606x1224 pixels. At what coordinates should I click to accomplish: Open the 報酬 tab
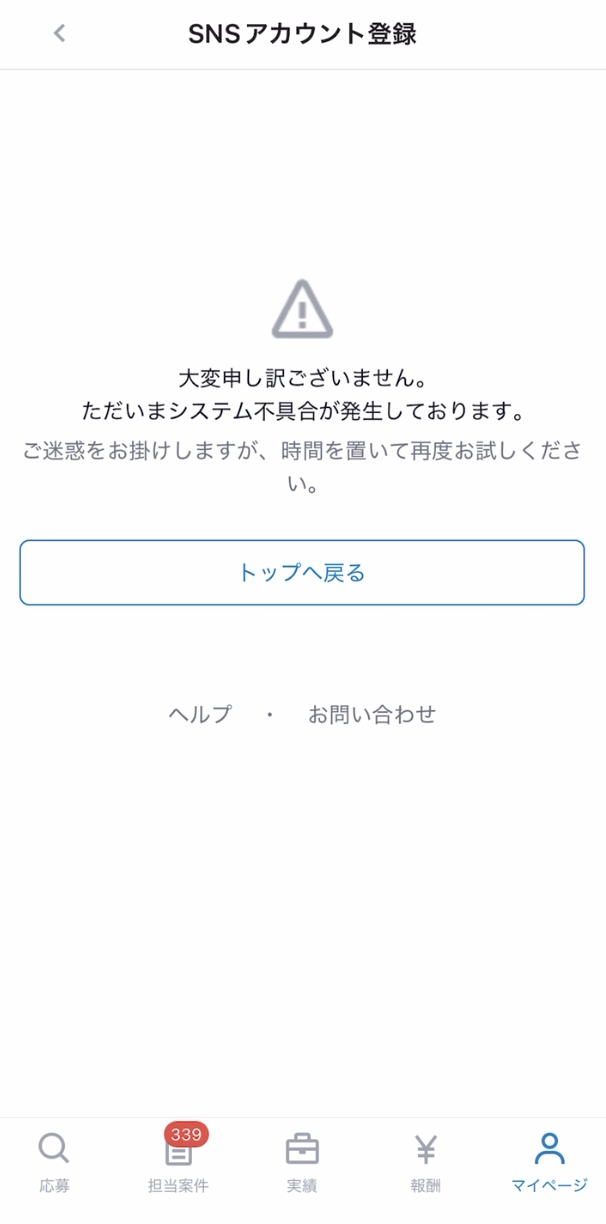[x=425, y=1162]
